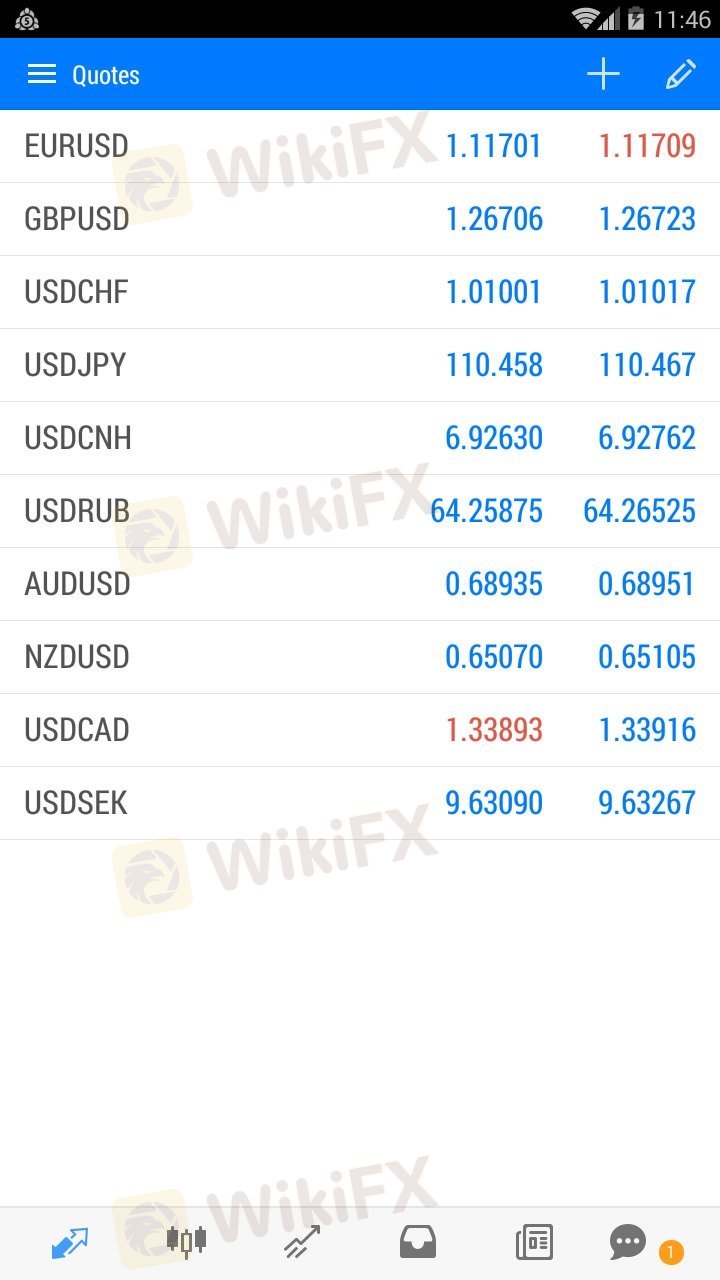
Task: Open the Chat messages tab
Action: [x=630, y=1243]
